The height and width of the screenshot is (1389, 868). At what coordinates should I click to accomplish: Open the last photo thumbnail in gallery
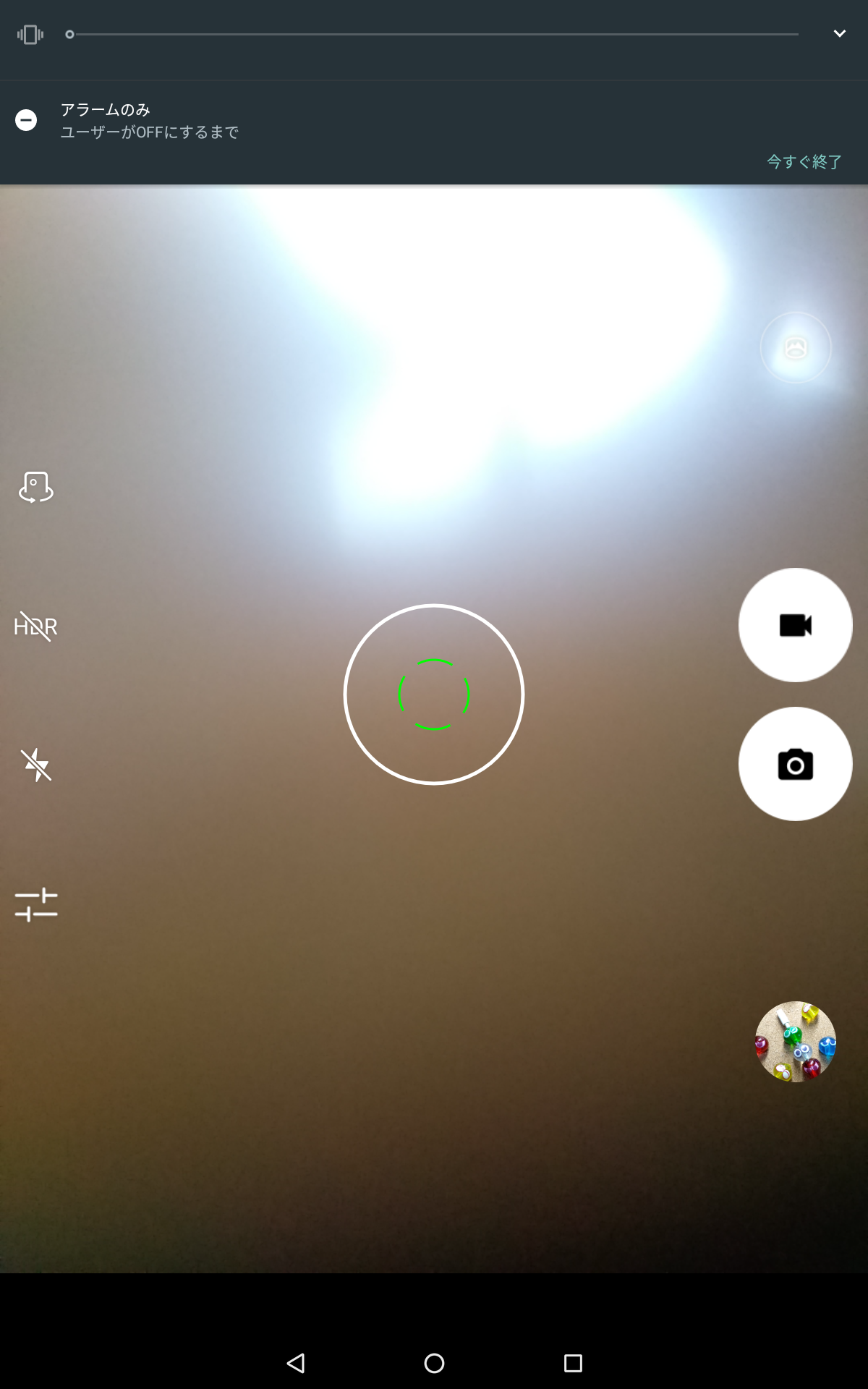pos(795,1042)
